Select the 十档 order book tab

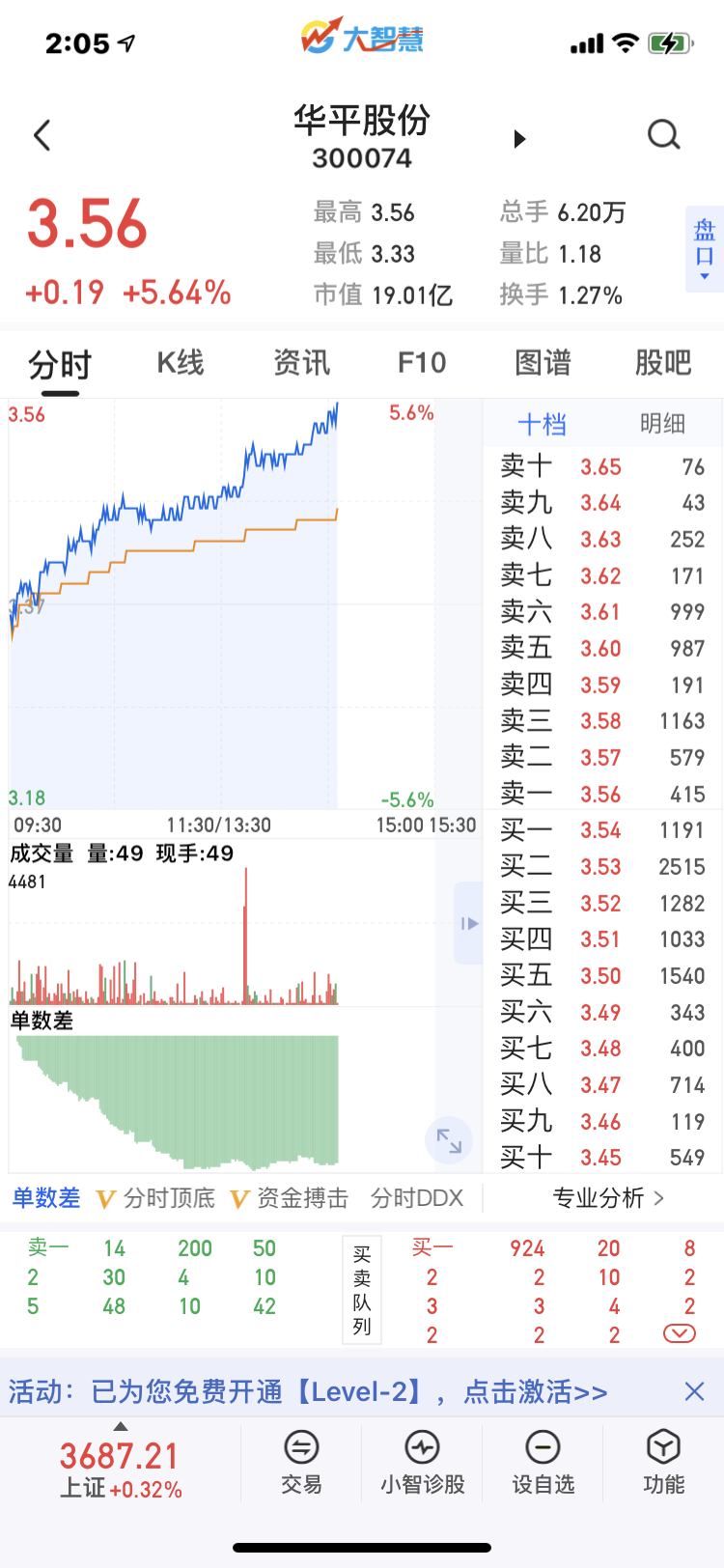[x=542, y=424]
